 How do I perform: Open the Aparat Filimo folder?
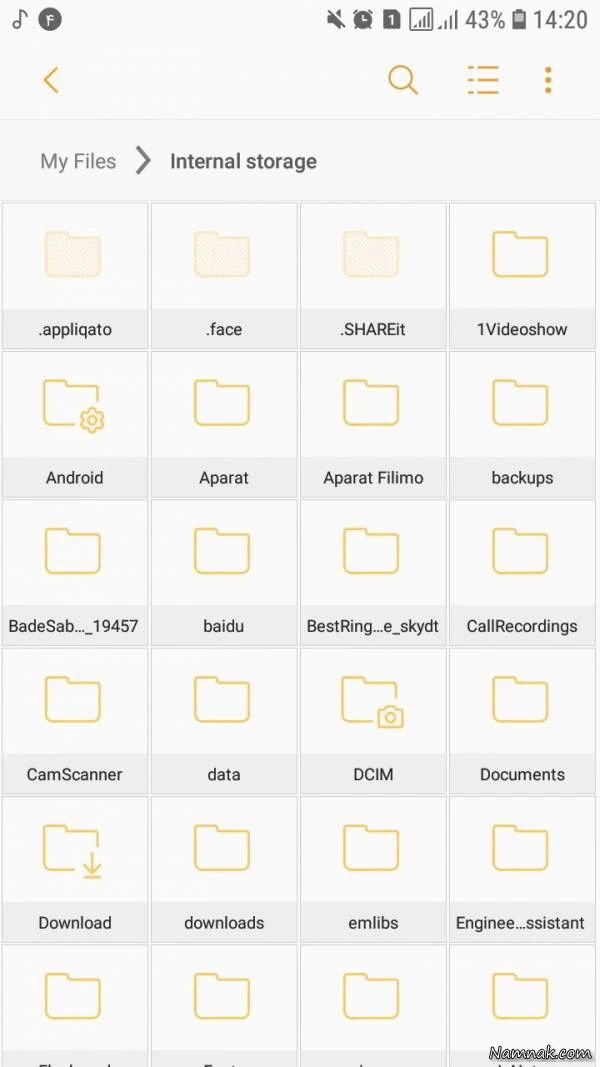coord(372,422)
